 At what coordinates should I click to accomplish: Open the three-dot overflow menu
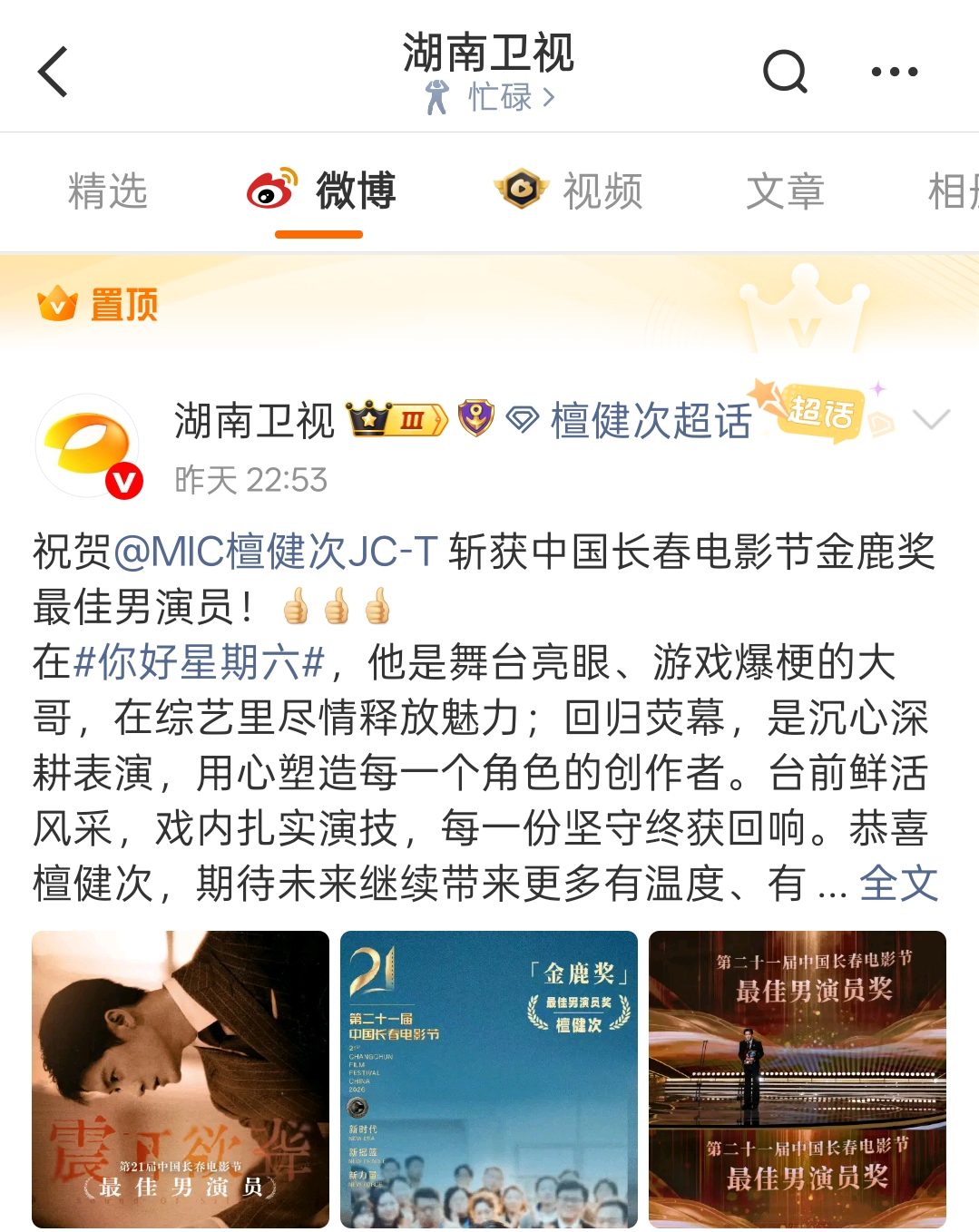895,72
